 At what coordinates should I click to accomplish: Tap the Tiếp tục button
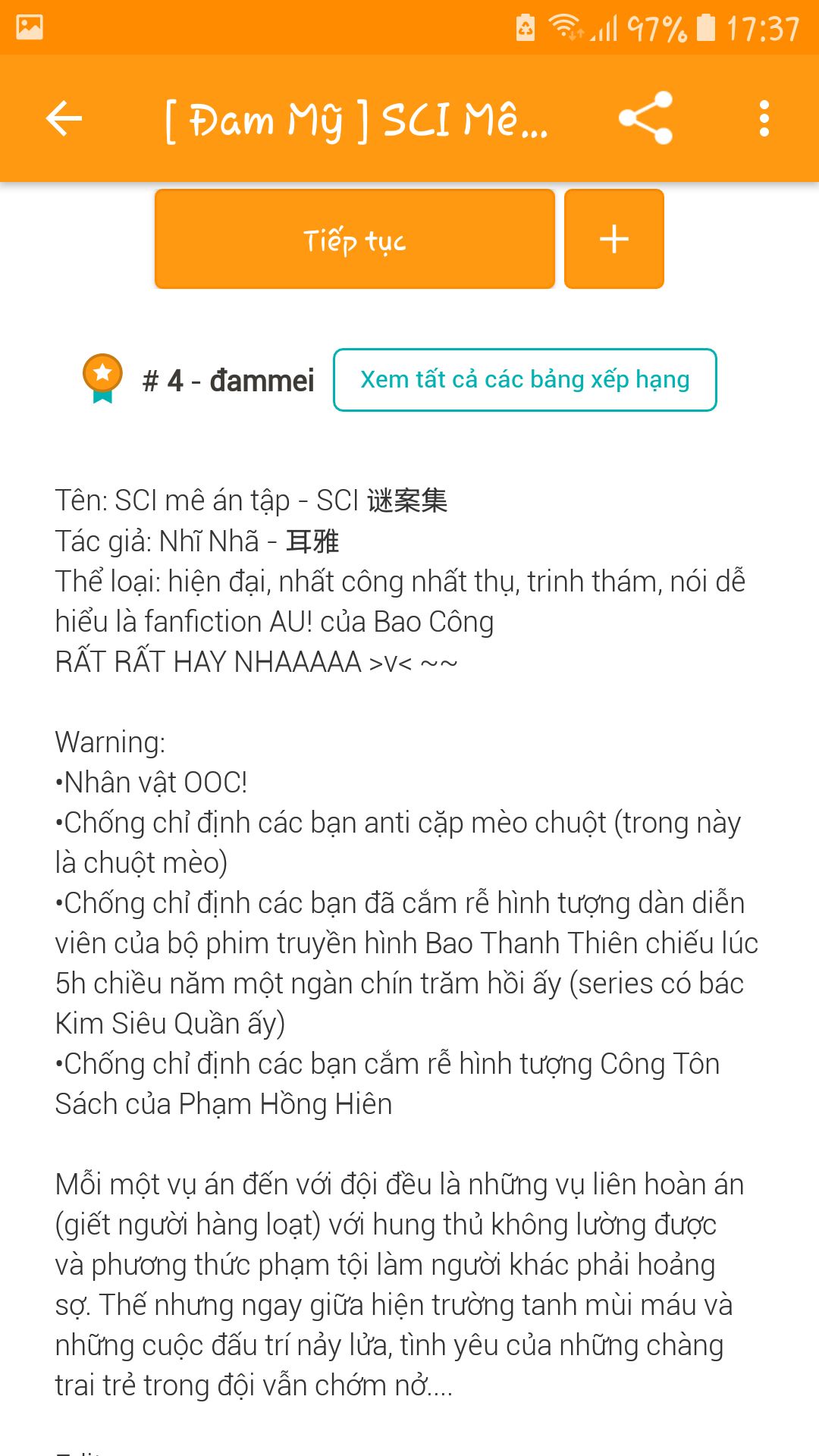(355, 239)
